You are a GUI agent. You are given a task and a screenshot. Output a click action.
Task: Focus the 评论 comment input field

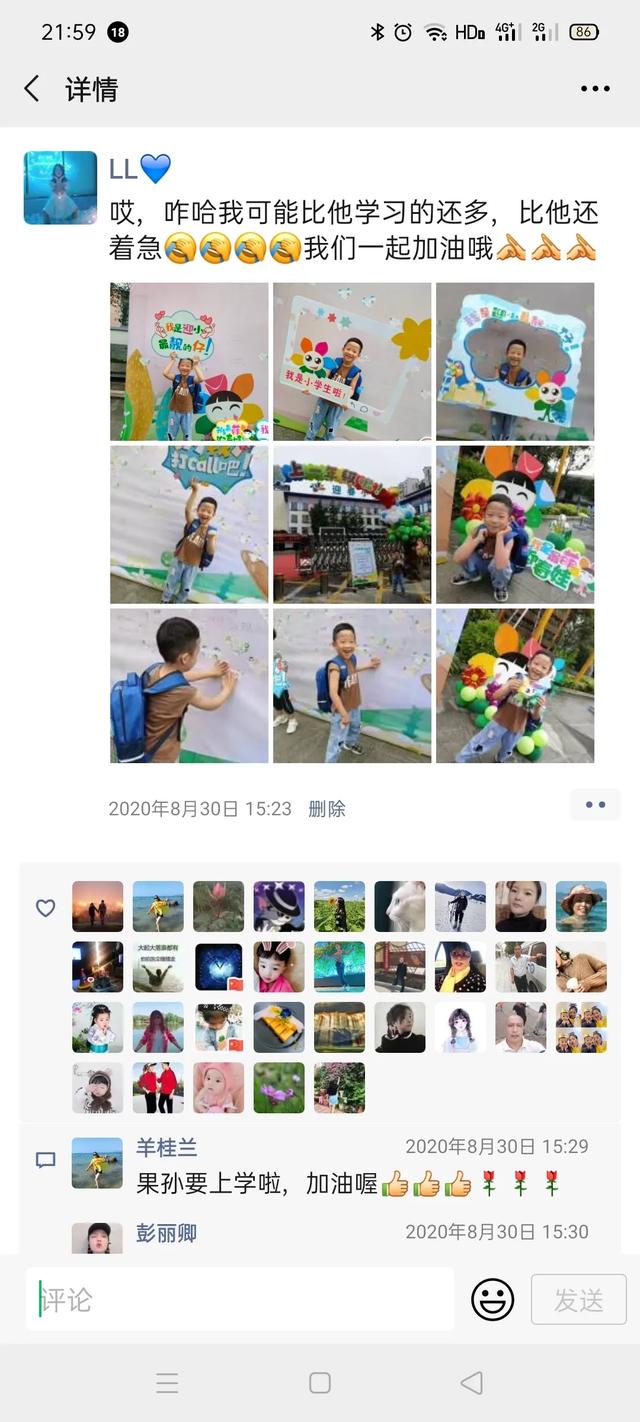[x=240, y=1299]
